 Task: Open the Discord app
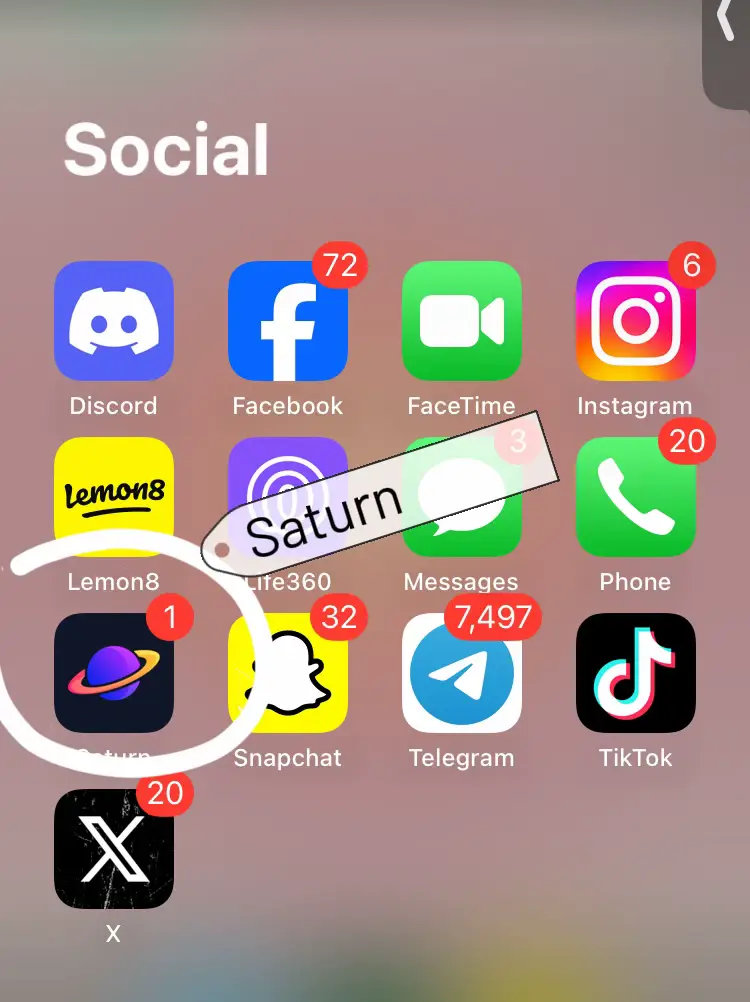(113, 320)
